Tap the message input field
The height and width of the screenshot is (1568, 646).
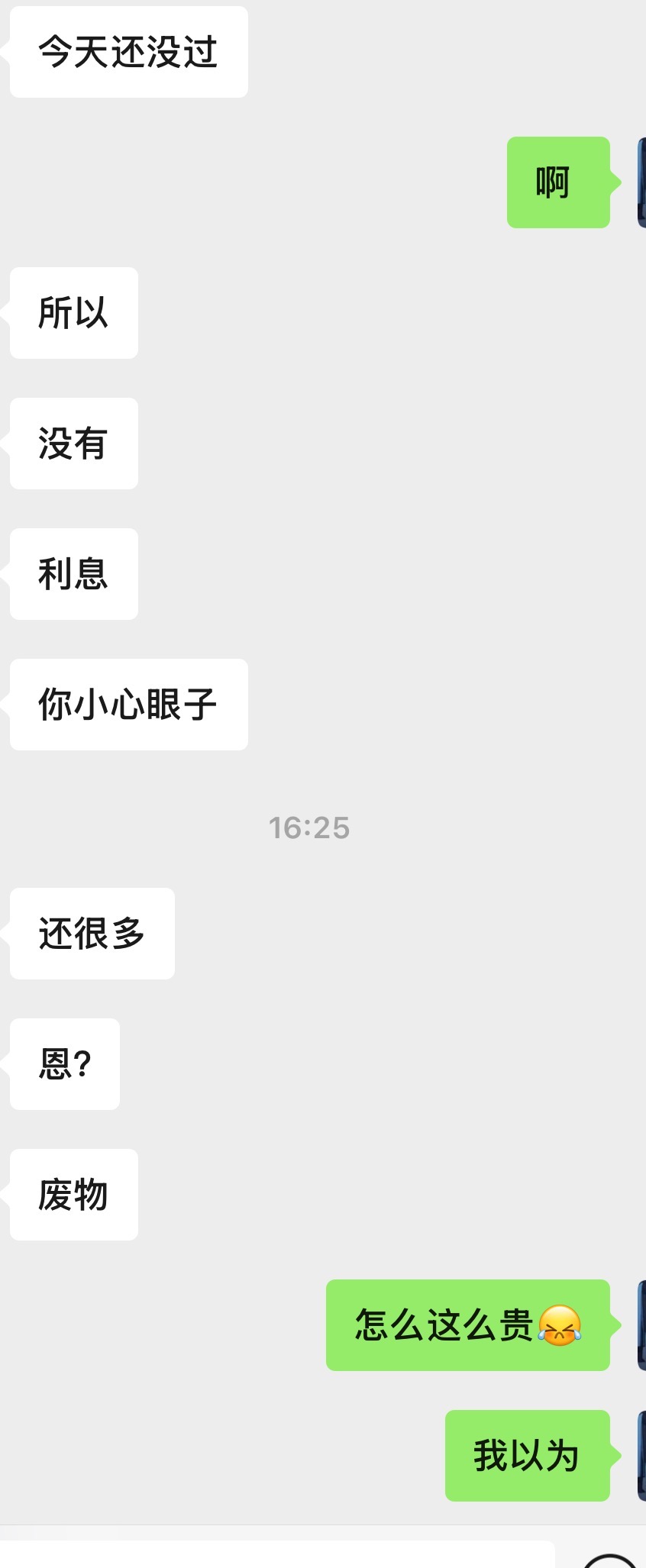pos(276,1554)
